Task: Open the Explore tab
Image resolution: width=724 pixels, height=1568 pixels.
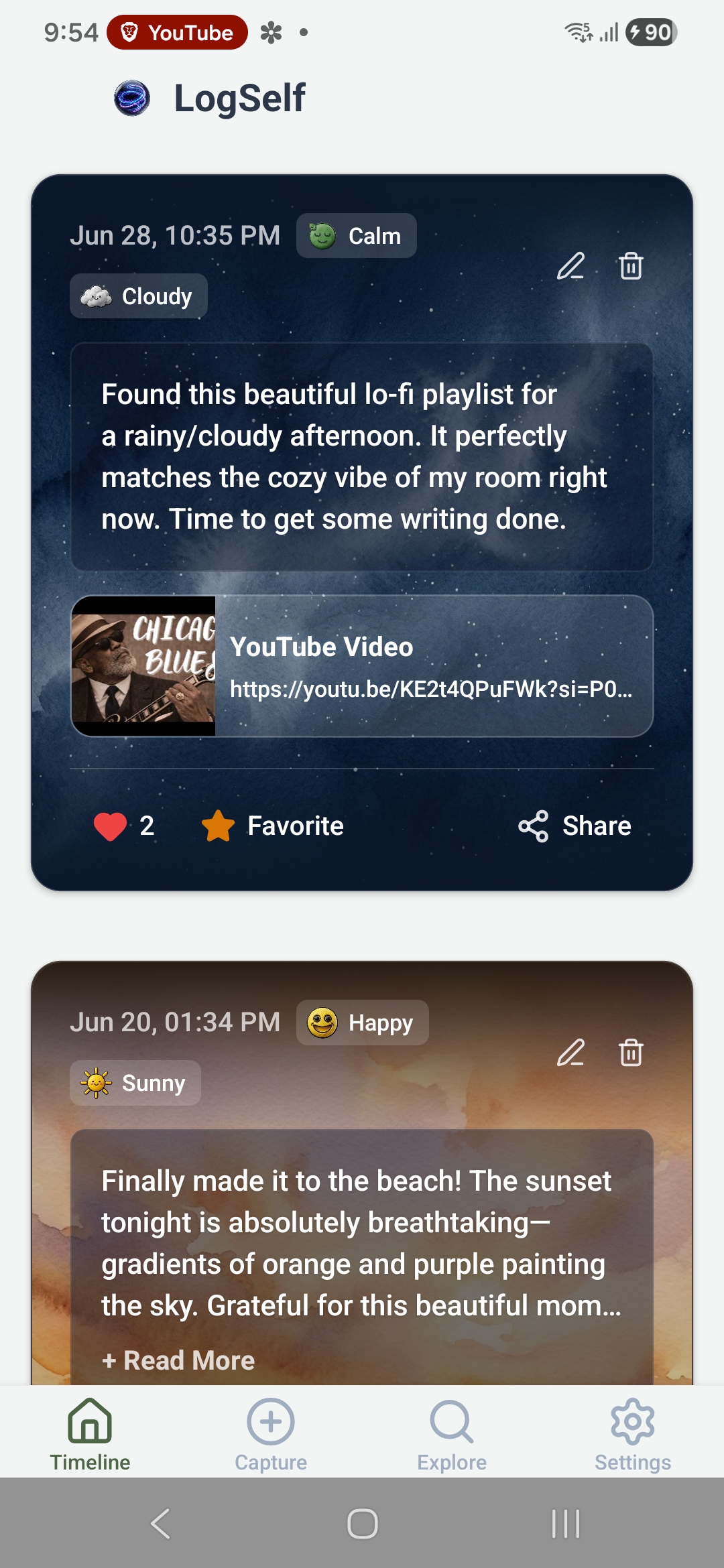Action: (x=452, y=1434)
